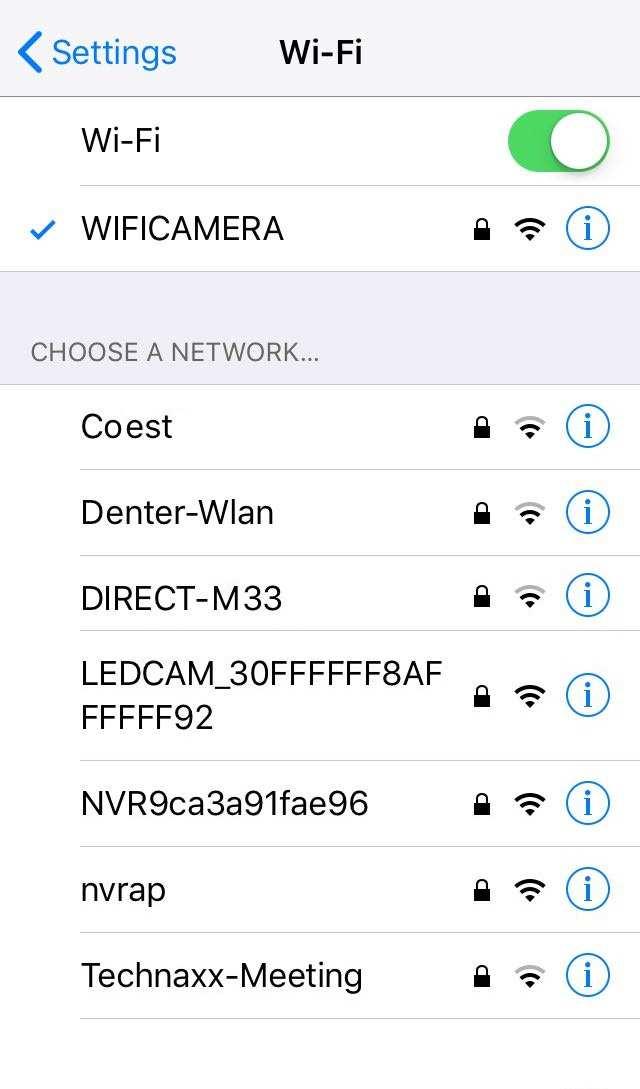Screen dimensions: 640x1089
Task: Connect to Denter-Wlan
Action: tap(177, 513)
